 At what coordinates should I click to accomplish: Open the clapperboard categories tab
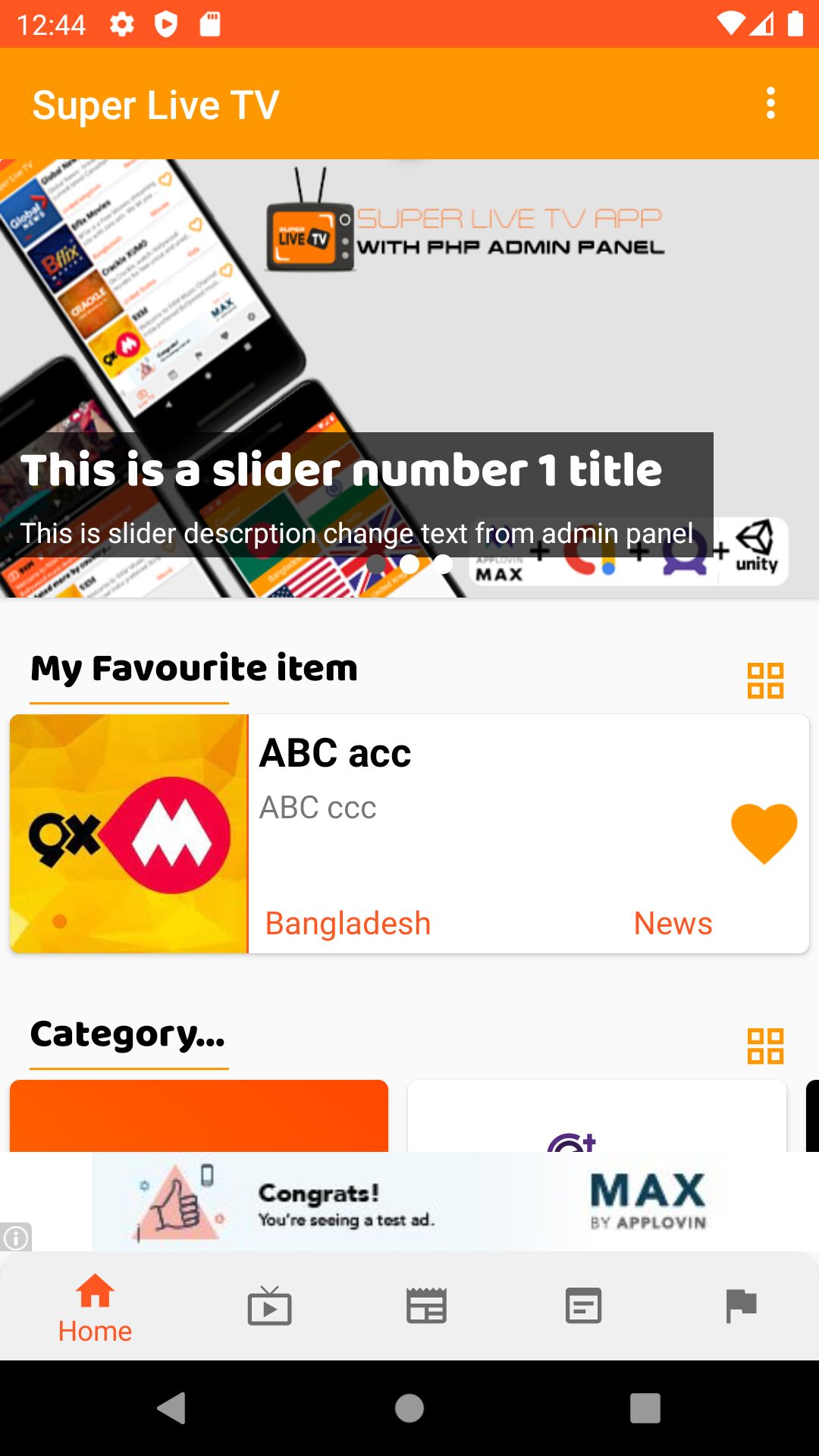pos(426,1306)
